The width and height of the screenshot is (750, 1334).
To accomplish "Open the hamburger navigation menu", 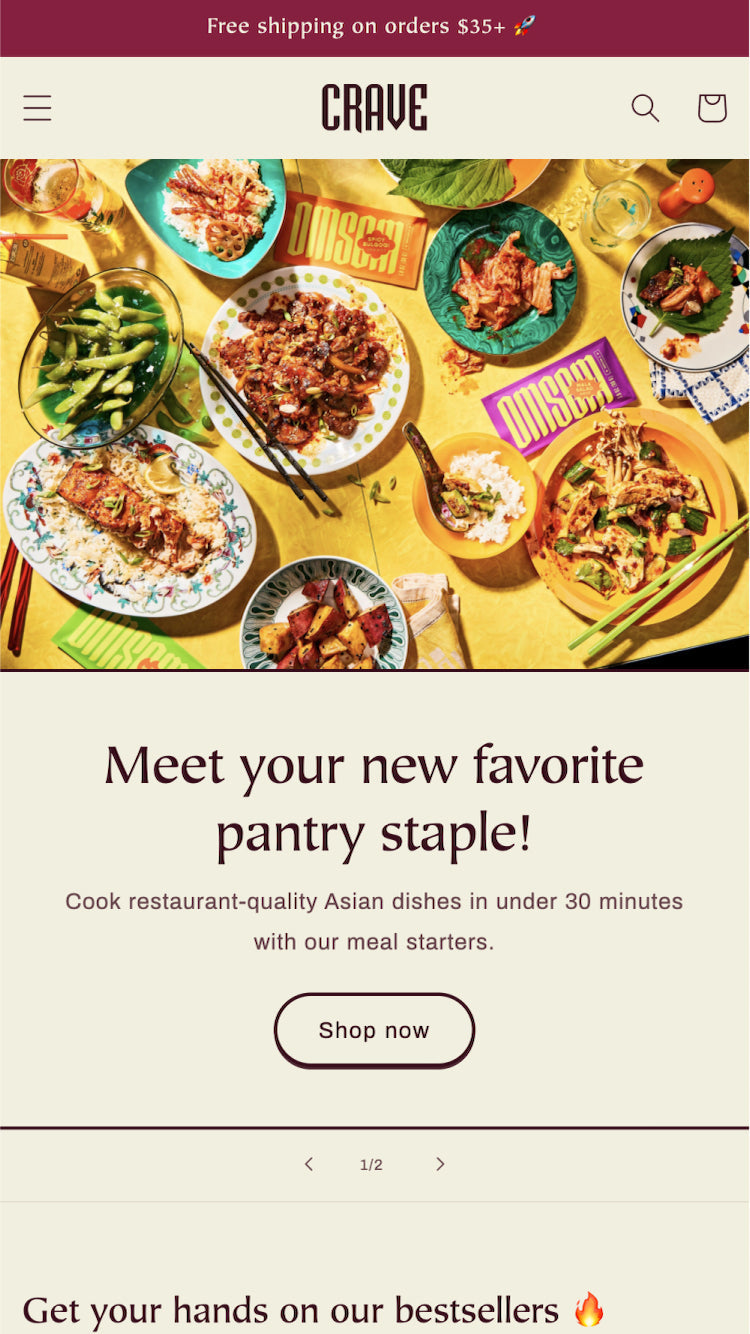I will tap(37, 108).
